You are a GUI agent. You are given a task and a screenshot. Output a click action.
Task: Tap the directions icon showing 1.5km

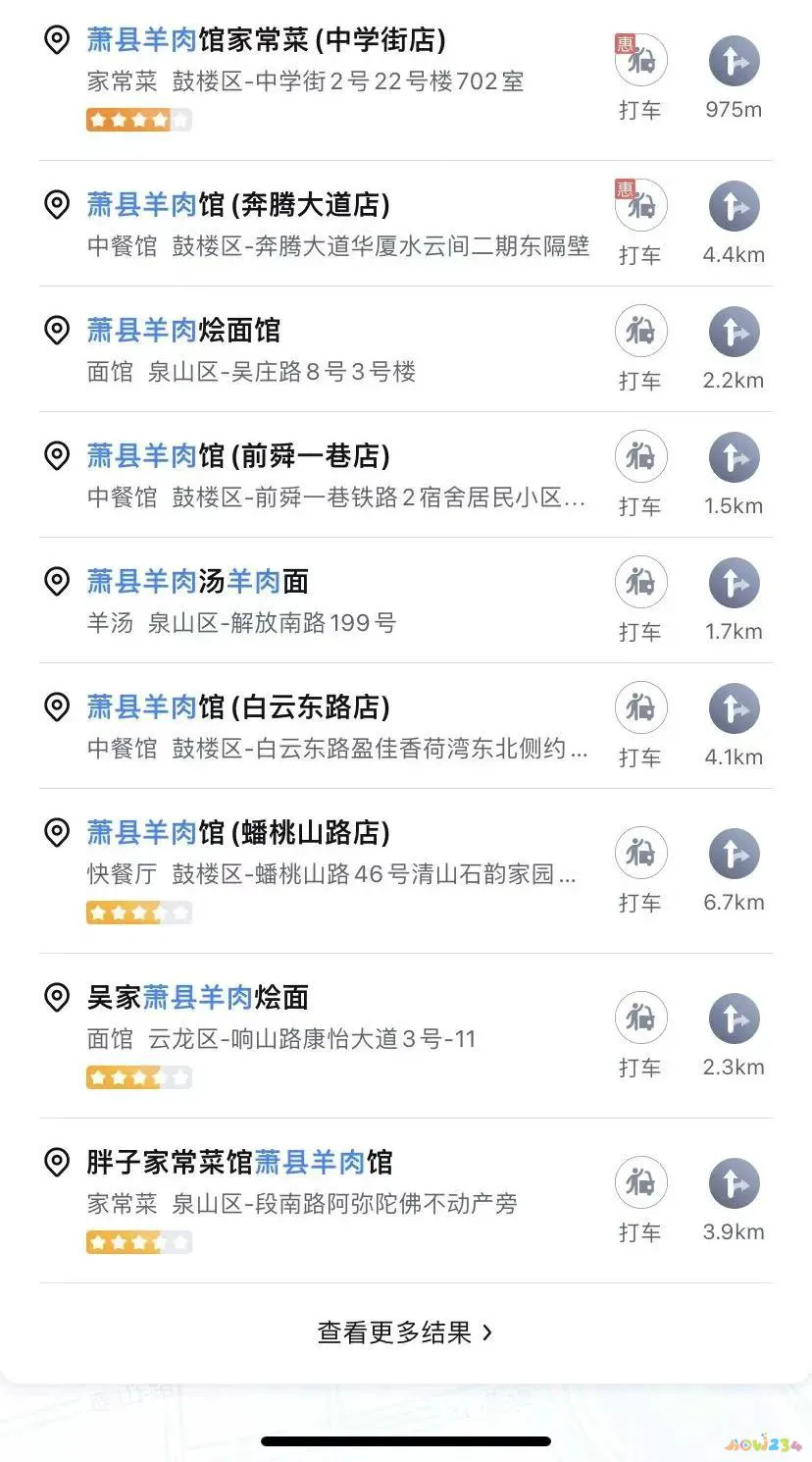pos(734,457)
